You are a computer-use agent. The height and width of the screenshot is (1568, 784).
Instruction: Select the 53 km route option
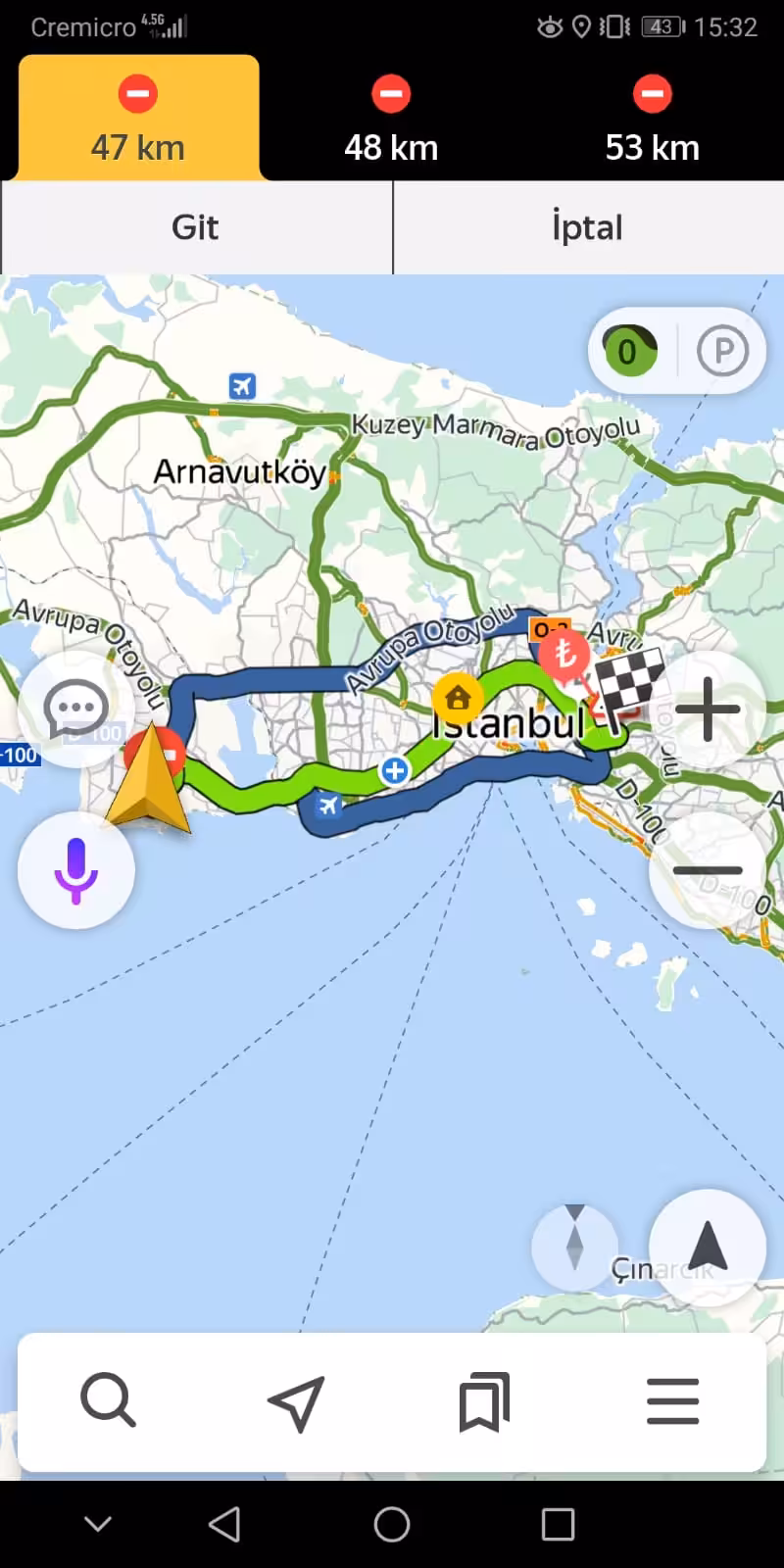coord(652,120)
